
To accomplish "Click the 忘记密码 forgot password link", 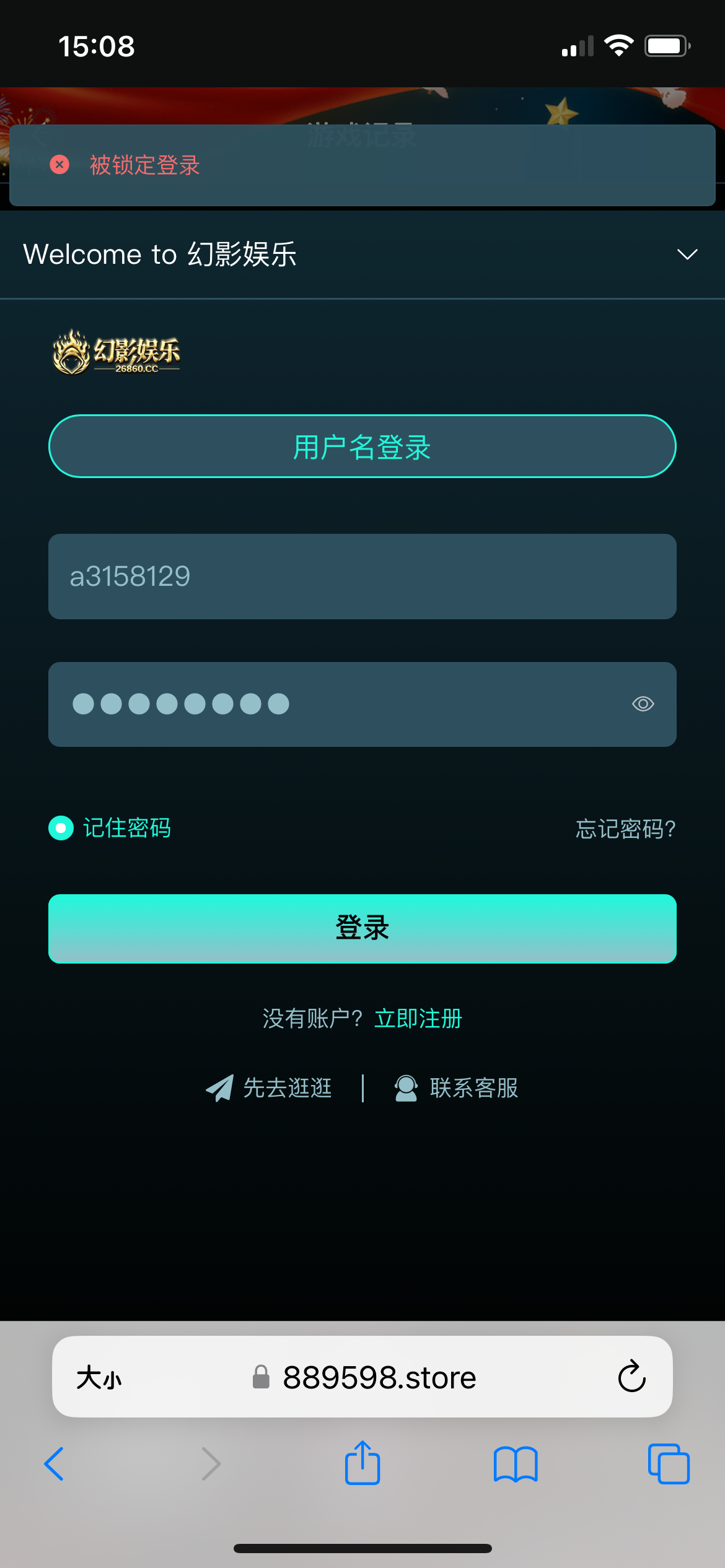I will coord(624,827).
